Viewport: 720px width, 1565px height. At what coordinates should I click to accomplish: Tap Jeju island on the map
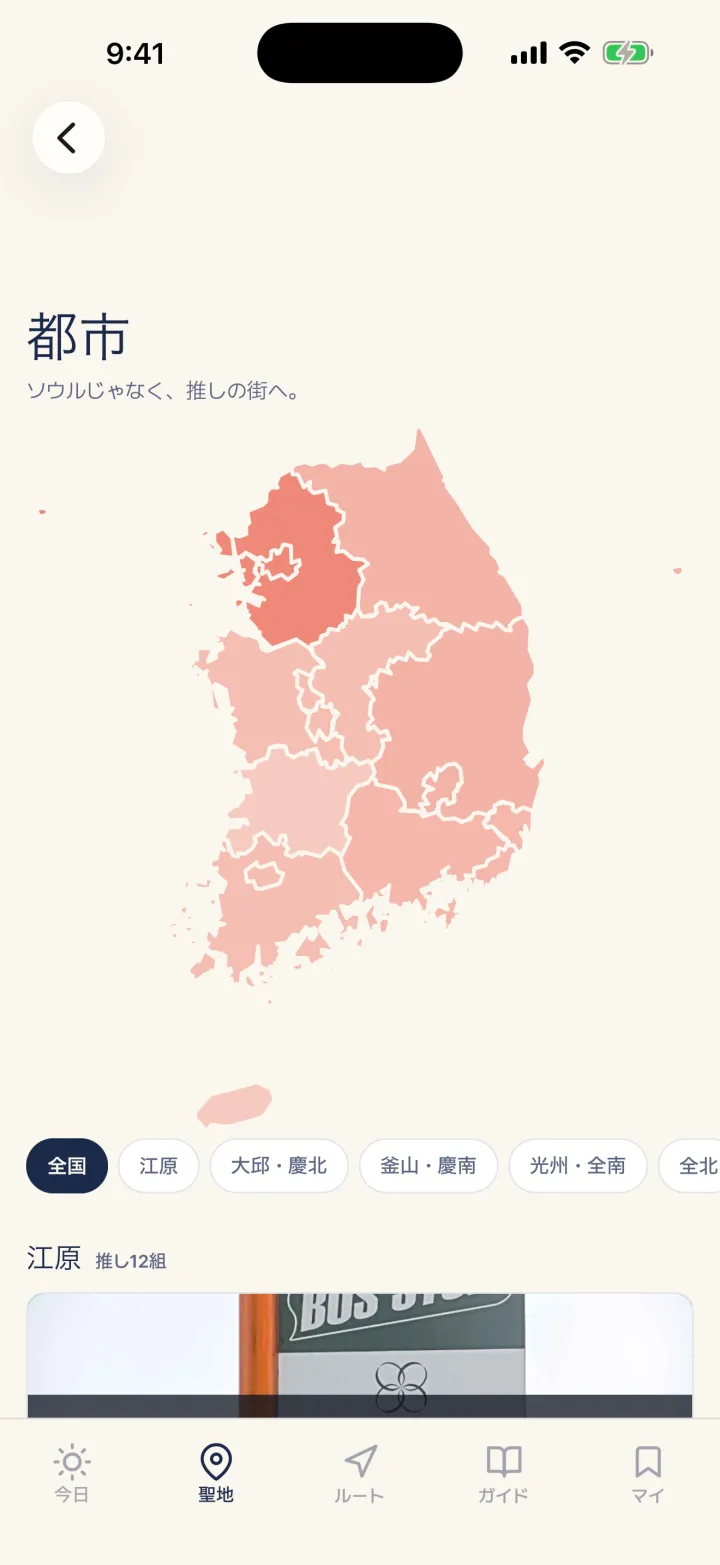[x=235, y=1105]
